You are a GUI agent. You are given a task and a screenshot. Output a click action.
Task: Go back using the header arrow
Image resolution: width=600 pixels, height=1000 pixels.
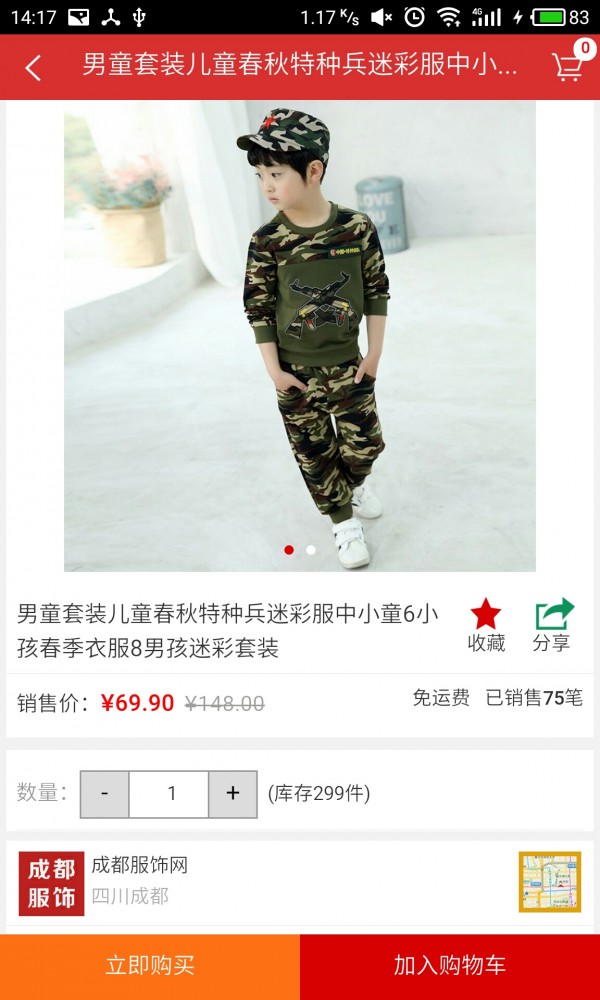coord(33,68)
